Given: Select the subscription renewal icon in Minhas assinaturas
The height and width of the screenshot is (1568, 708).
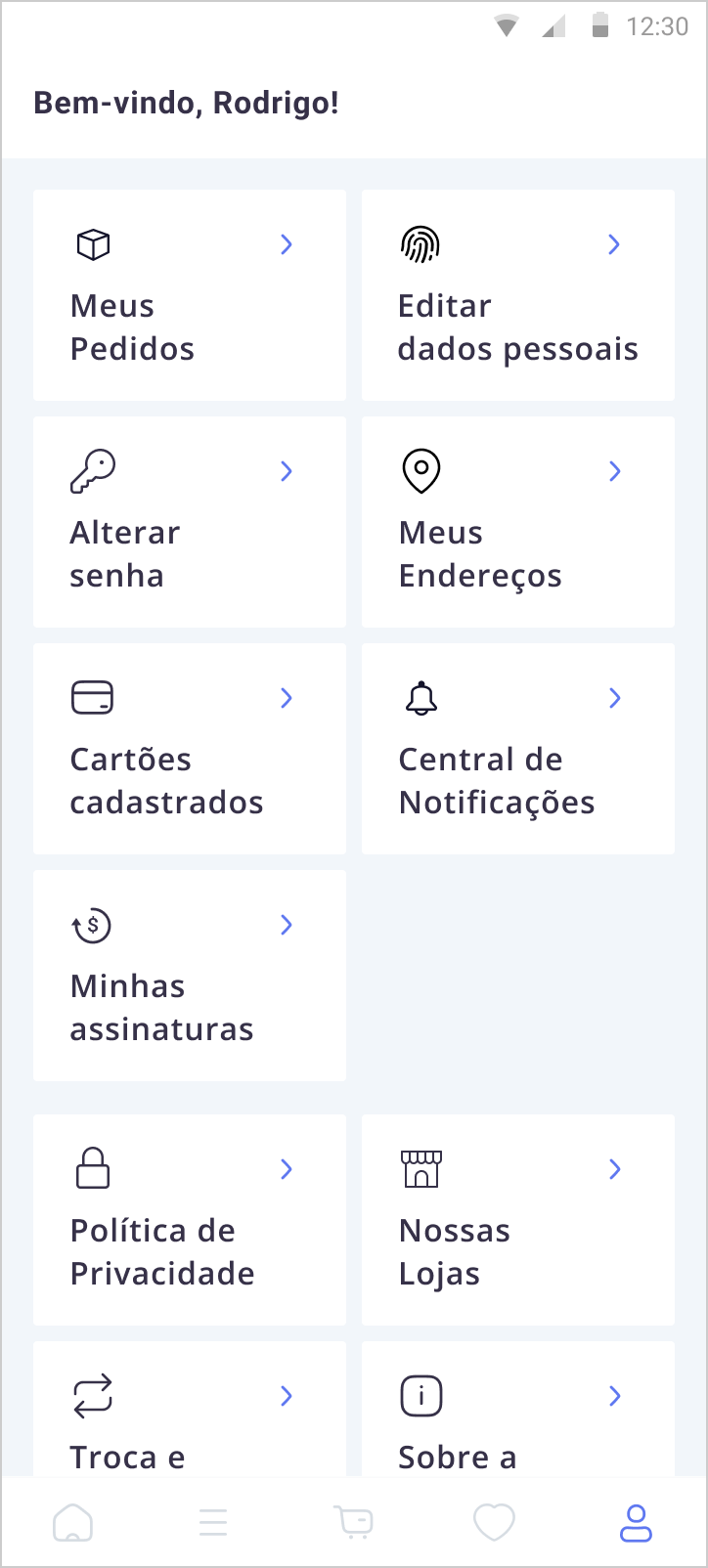Looking at the screenshot, I should tap(91, 925).
